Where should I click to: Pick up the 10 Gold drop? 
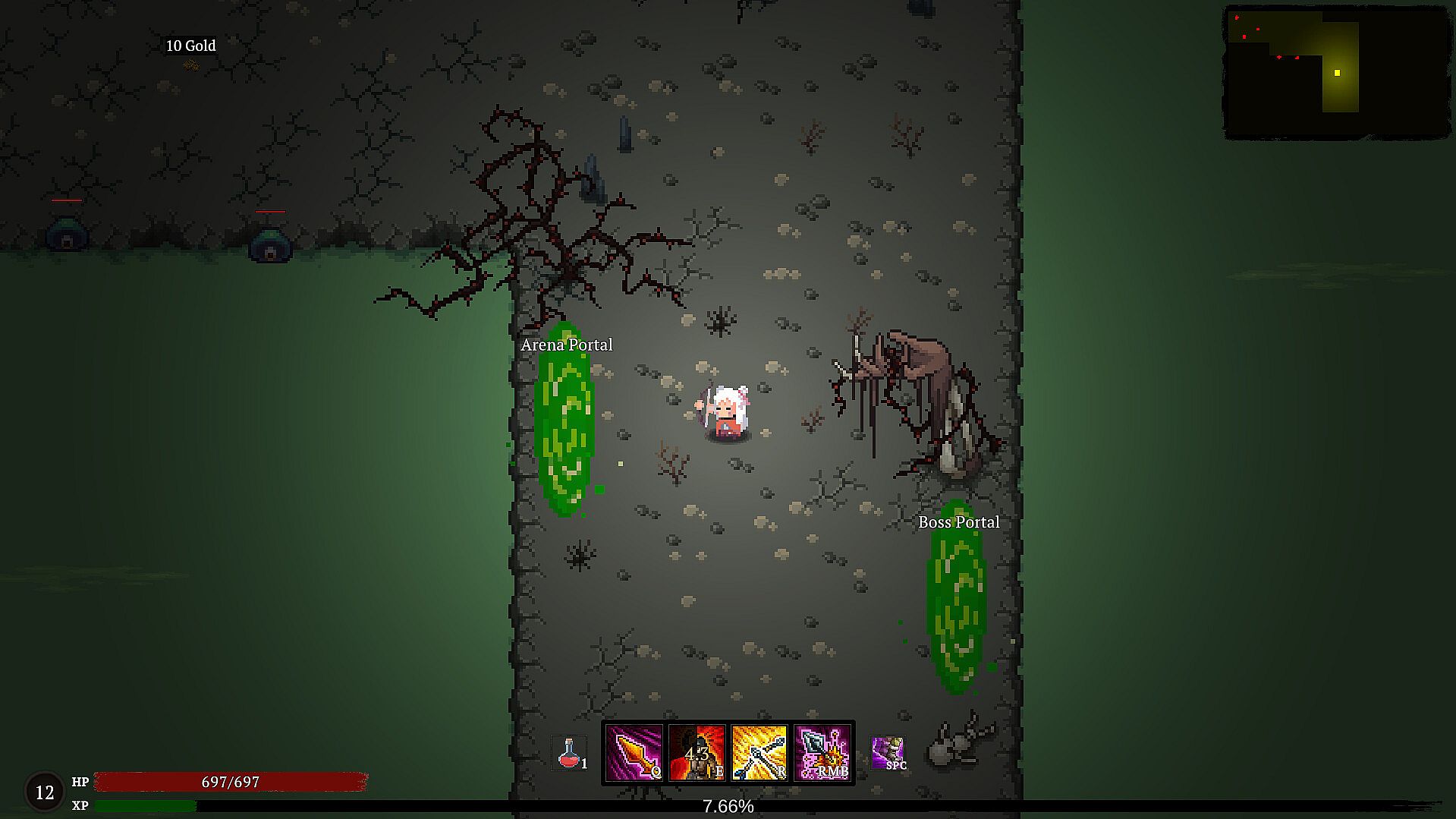point(191,65)
